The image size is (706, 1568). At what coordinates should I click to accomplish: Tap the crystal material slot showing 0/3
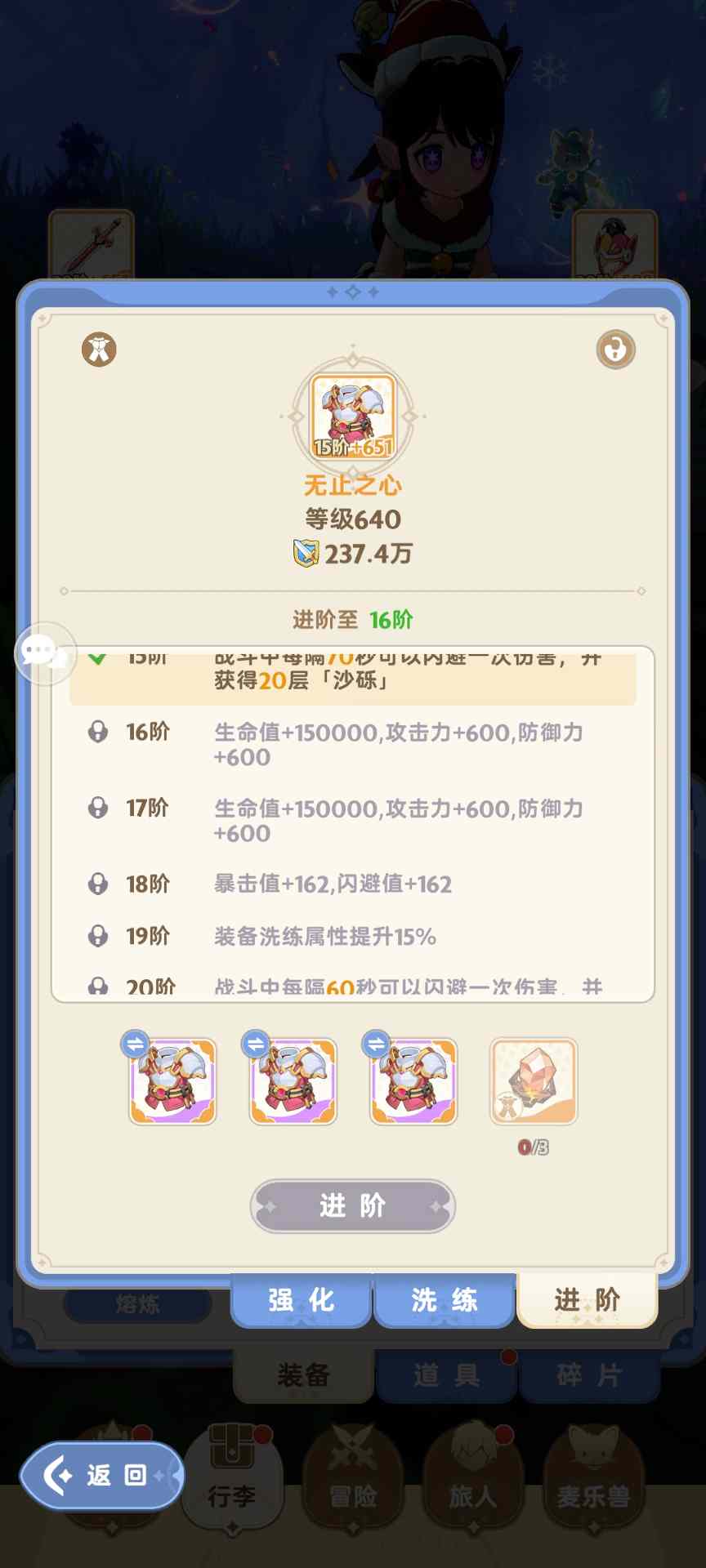coord(534,1081)
